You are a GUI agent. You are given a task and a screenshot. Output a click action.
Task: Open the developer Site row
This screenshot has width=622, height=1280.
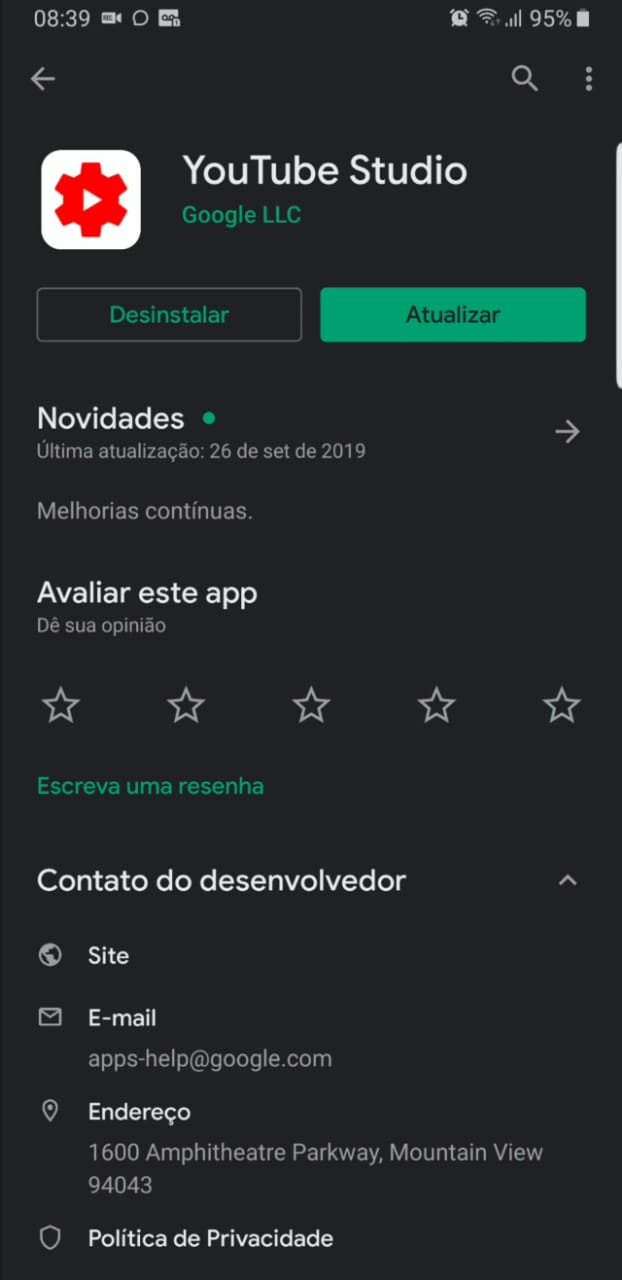[x=108, y=956]
